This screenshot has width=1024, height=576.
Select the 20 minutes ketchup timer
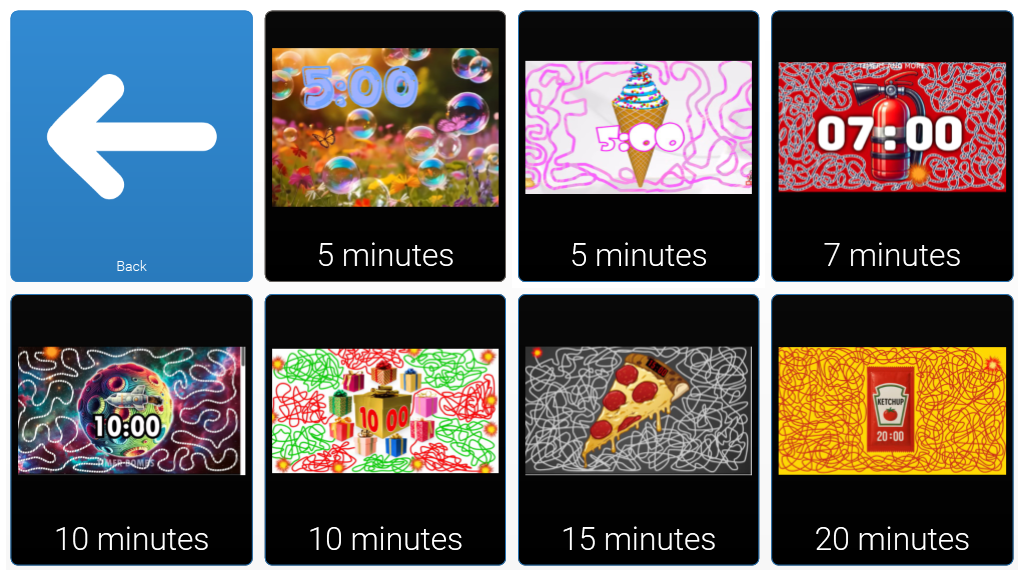point(891,430)
